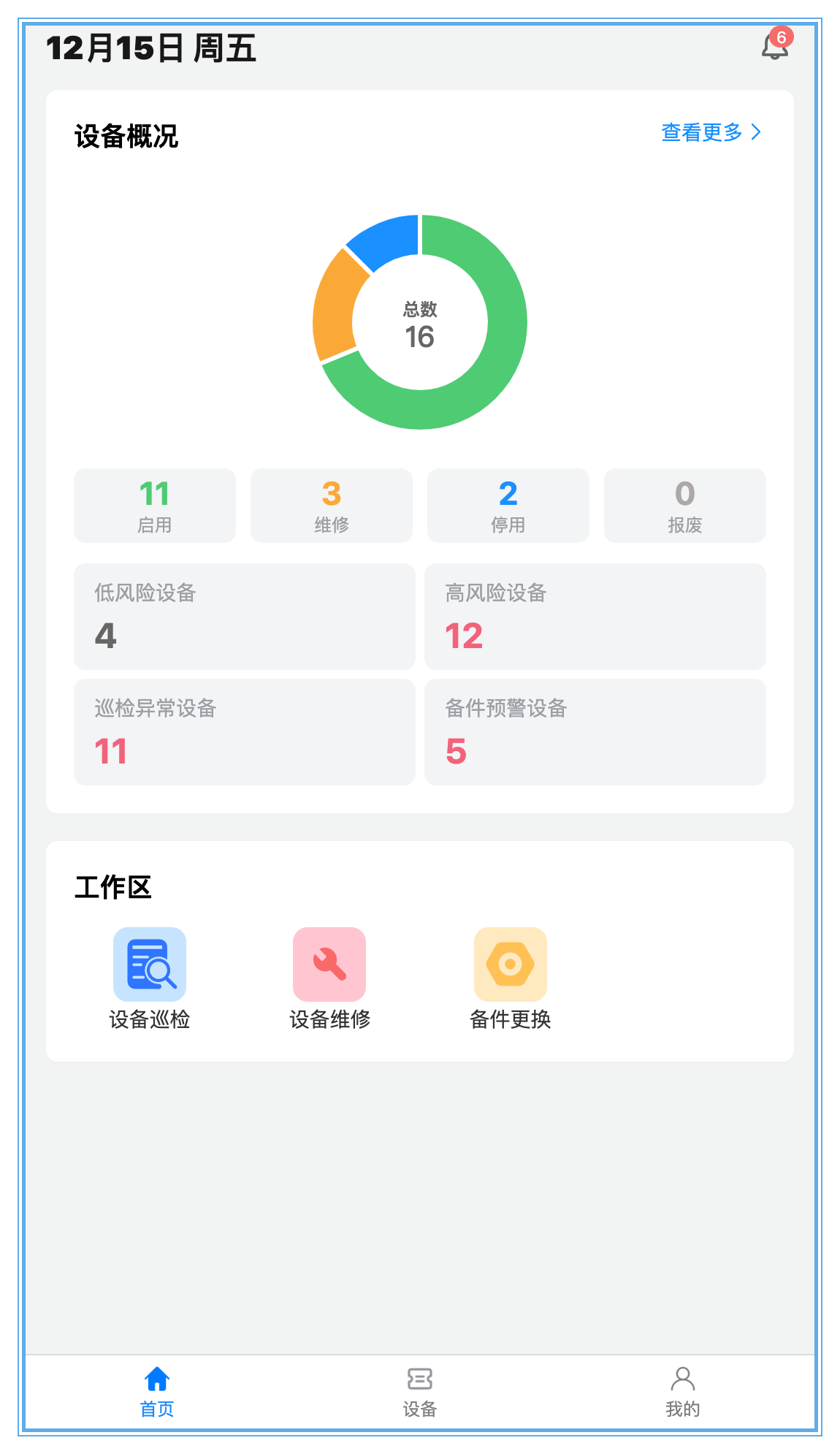
Task: Expand 高风险设备 high-risk devices card
Action: (x=595, y=616)
